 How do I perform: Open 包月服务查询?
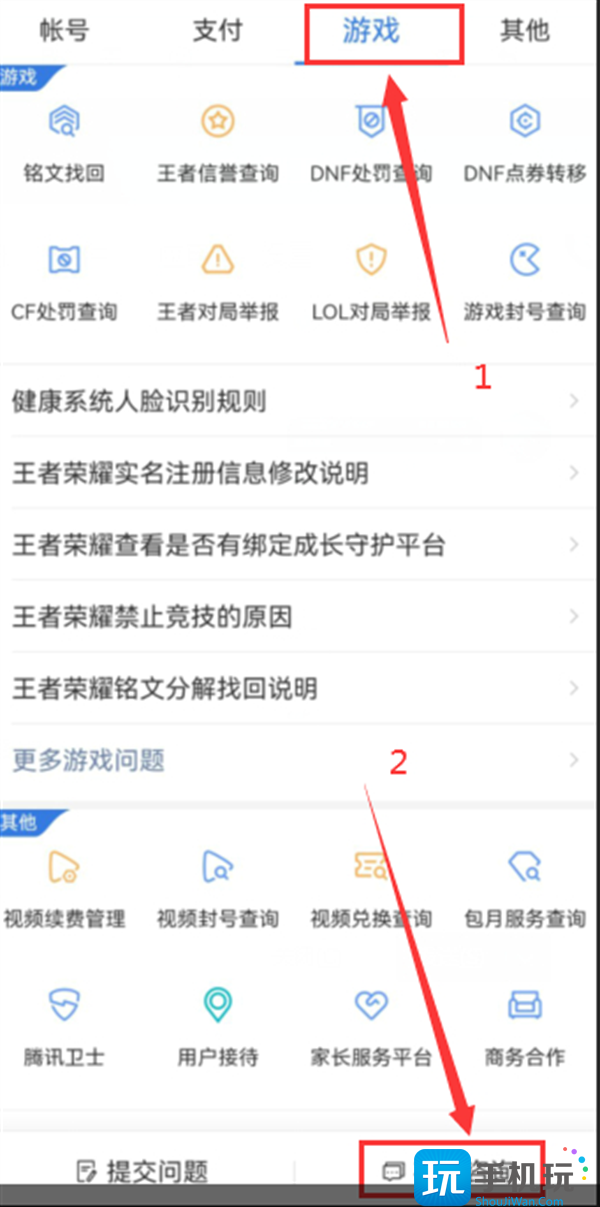coord(525,889)
